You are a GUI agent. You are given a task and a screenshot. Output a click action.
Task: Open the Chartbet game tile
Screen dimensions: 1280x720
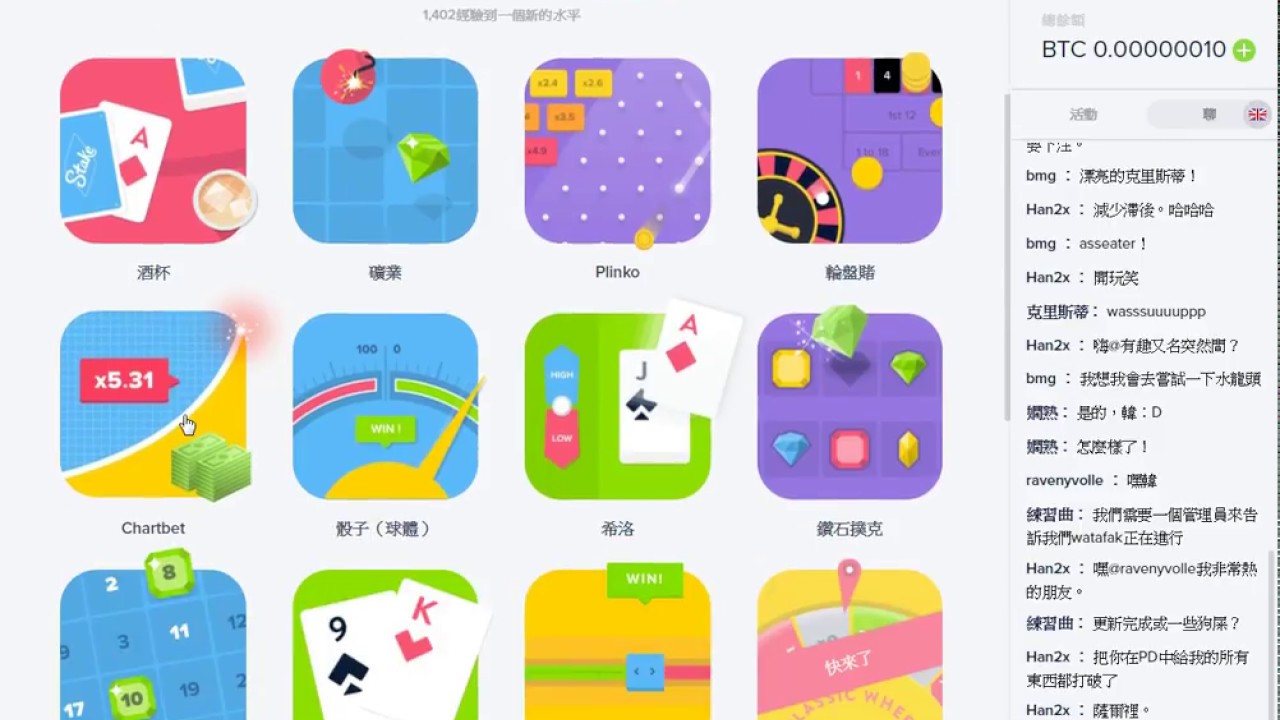pos(153,406)
